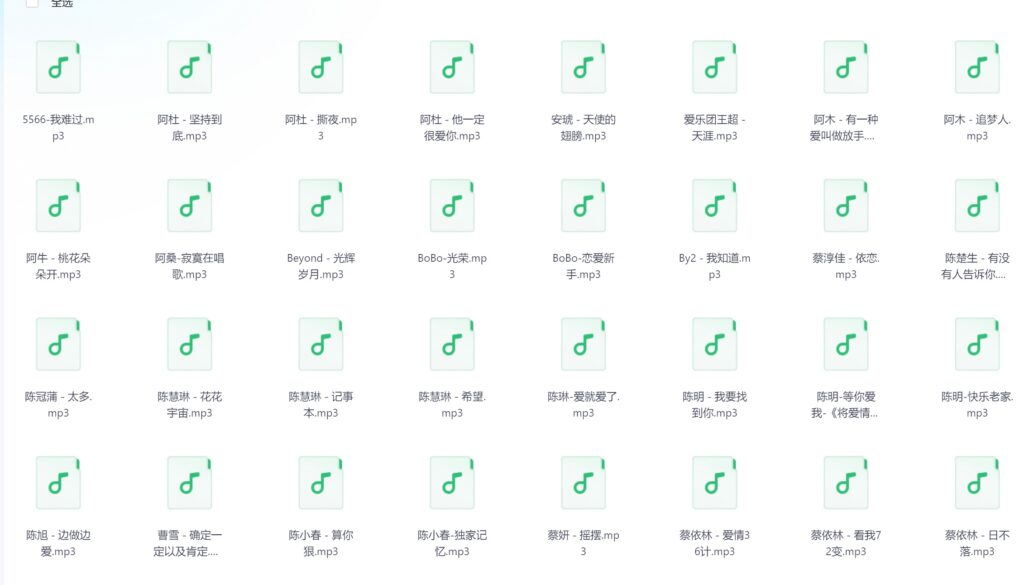Select 陈小春 - 算你狠.mp3

tap(320, 483)
